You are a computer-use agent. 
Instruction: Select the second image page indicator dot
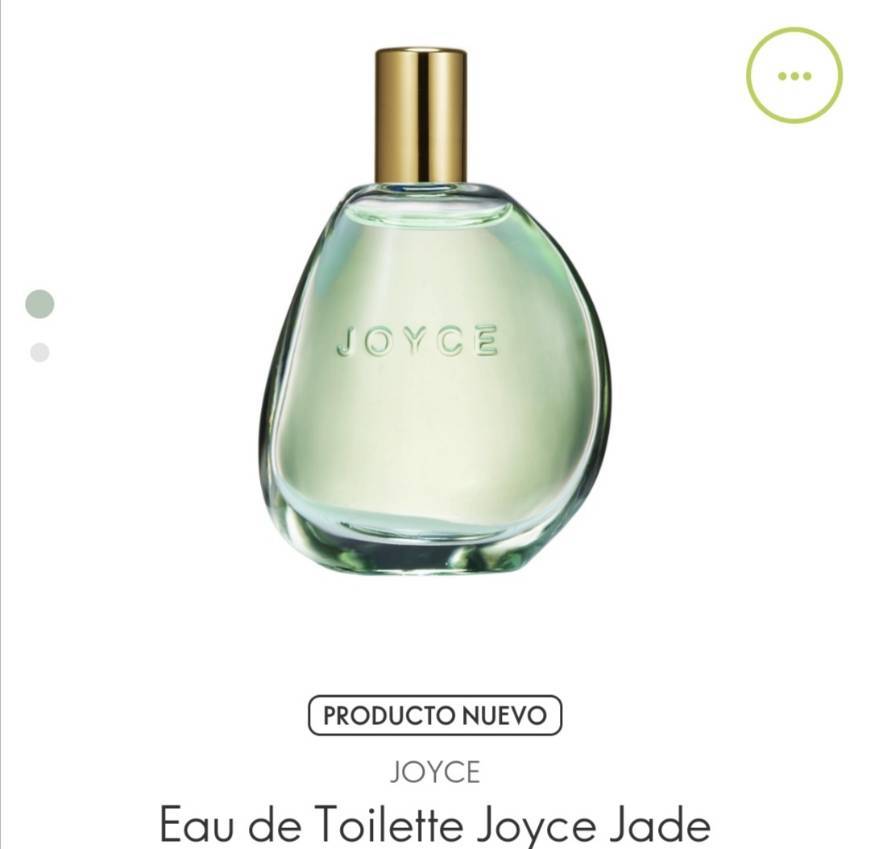point(40,352)
